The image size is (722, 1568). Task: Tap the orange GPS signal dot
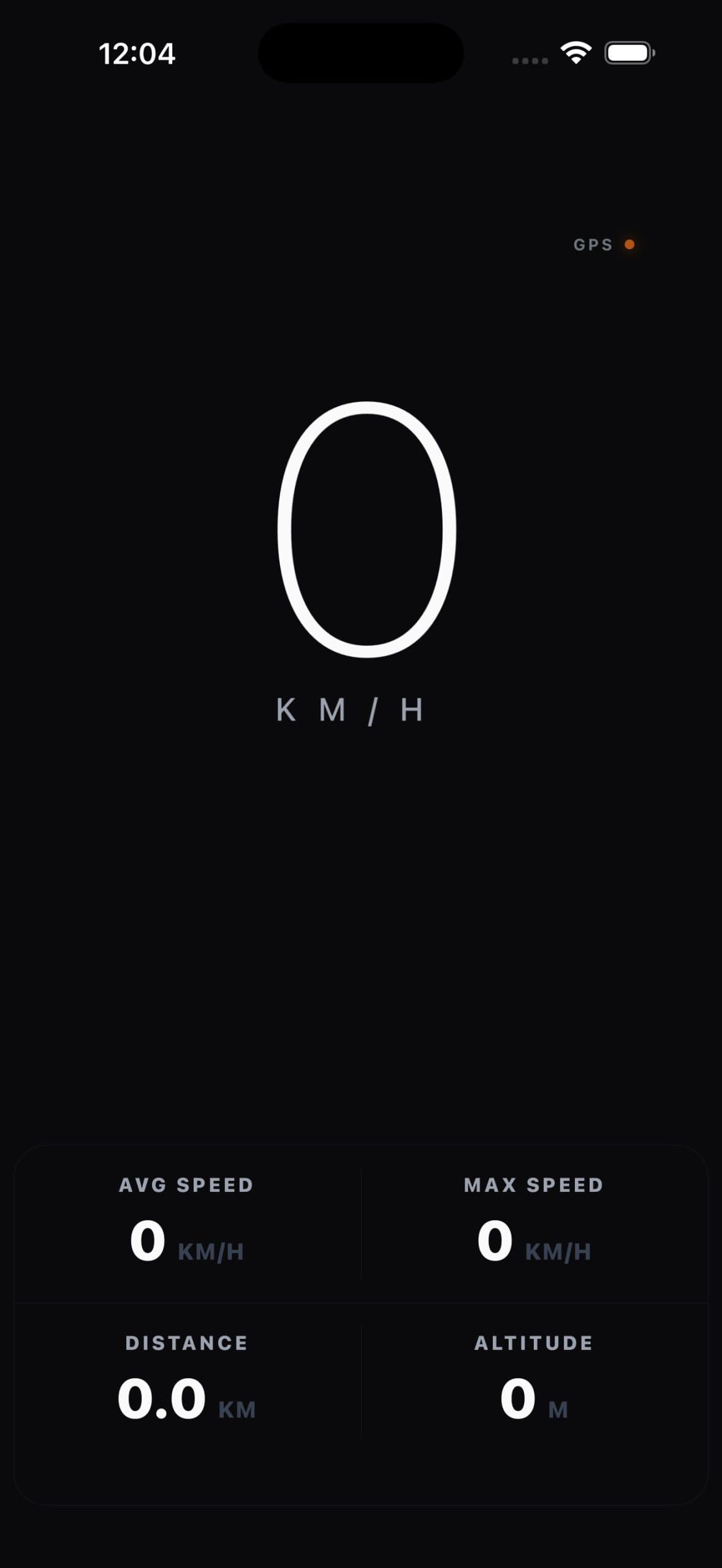pyautogui.click(x=630, y=244)
